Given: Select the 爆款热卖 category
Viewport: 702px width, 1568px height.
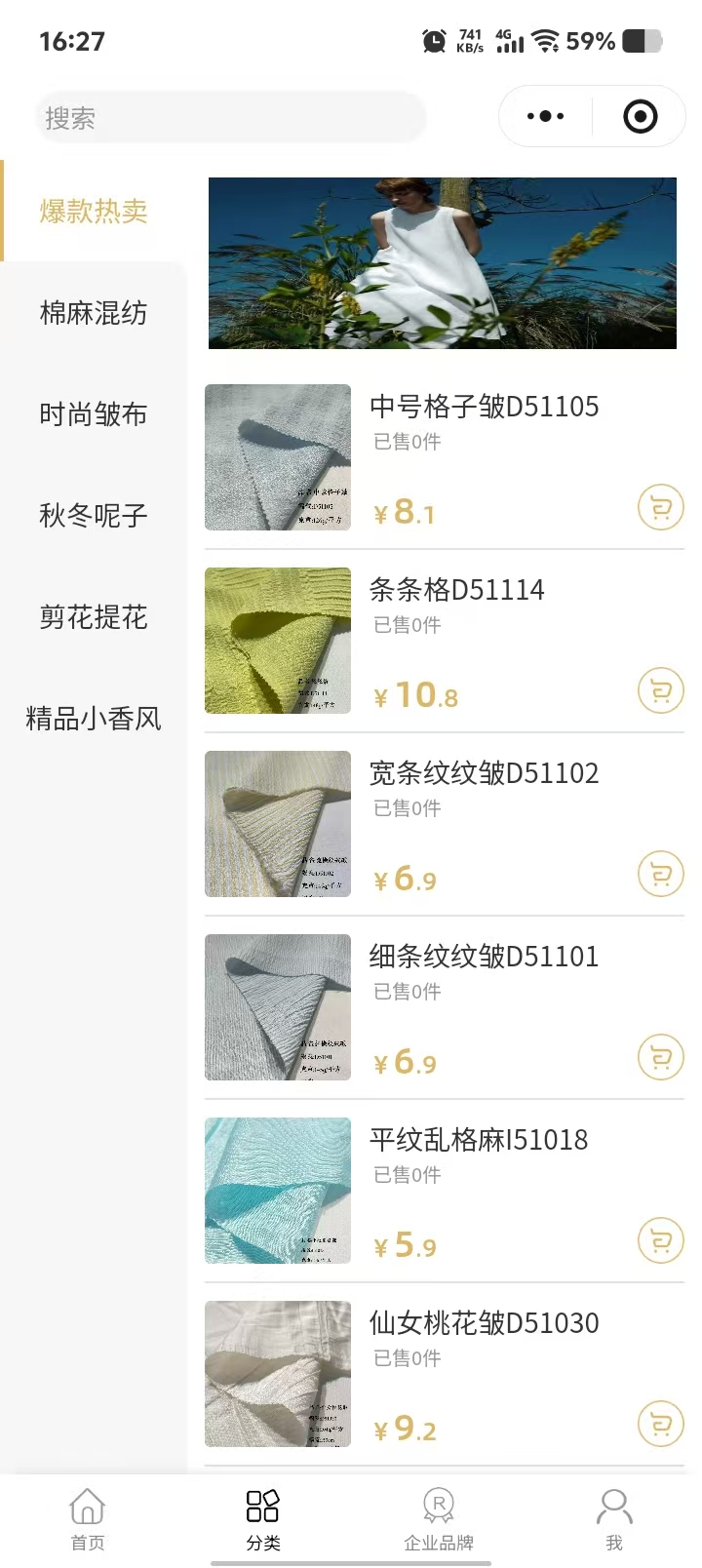Looking at the screenshot, I should [x=94, y=212].
